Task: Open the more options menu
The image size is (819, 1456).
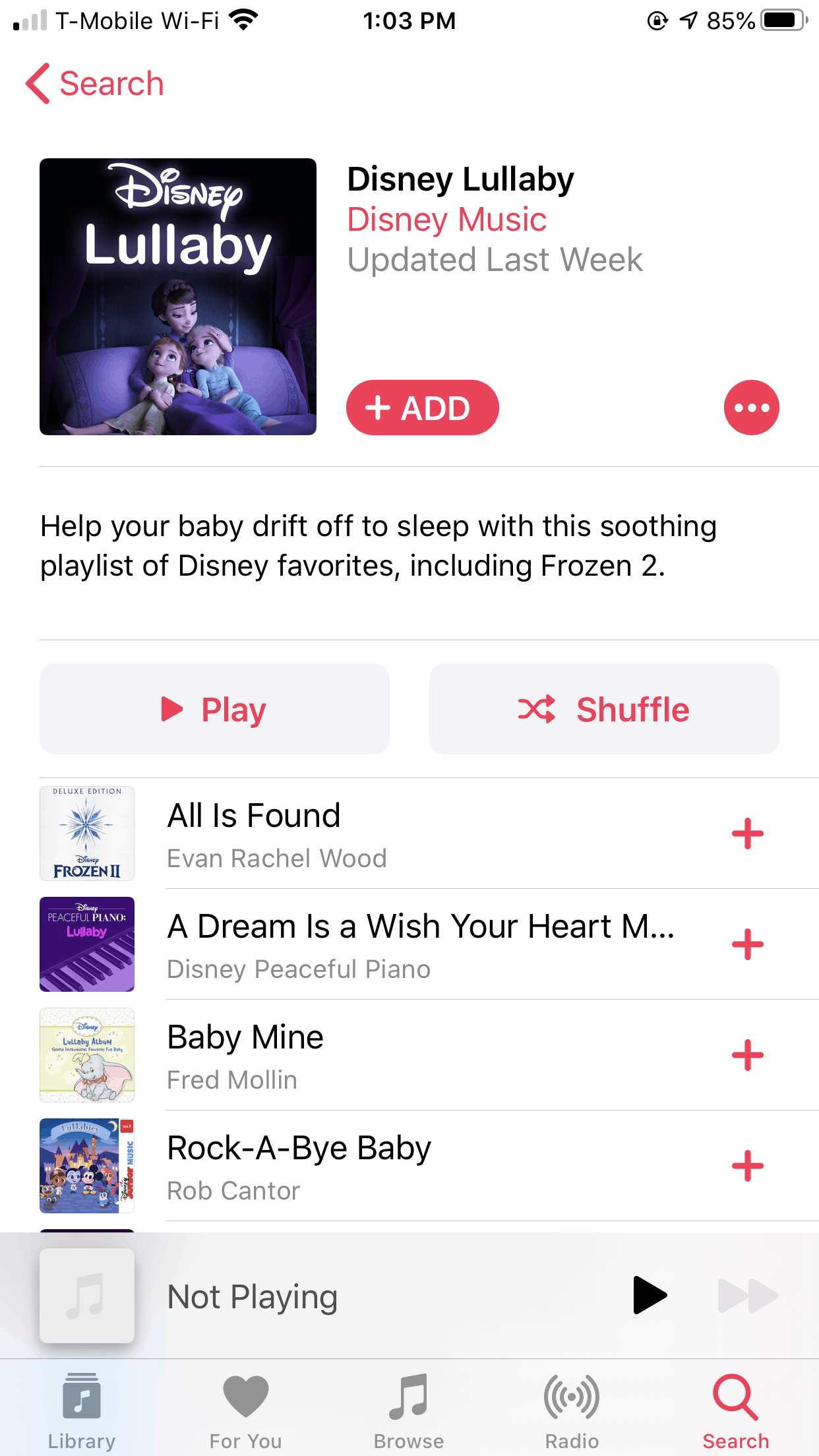Action: (751, 408)
